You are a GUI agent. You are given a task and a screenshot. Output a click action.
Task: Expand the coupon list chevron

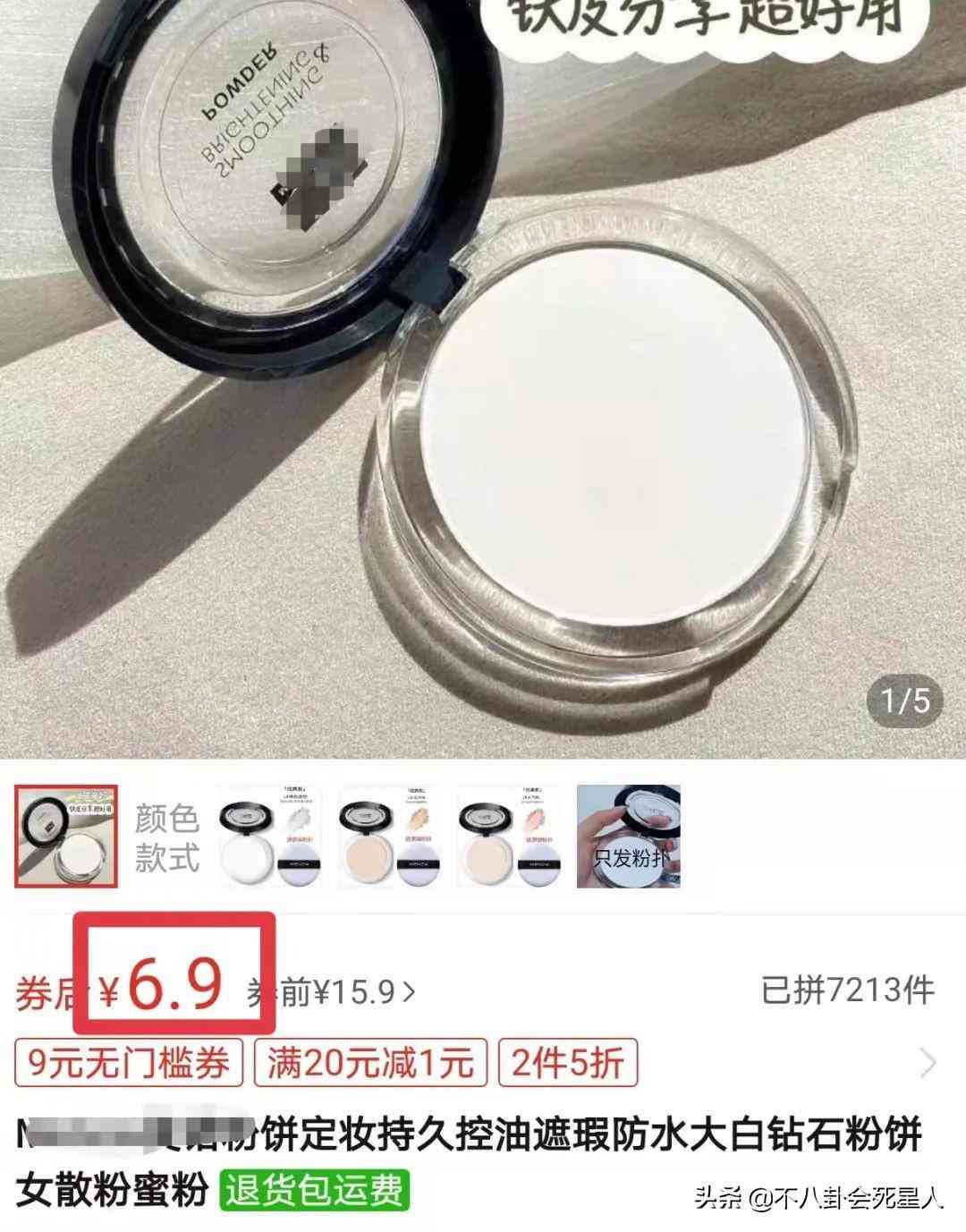(928, 1063)
